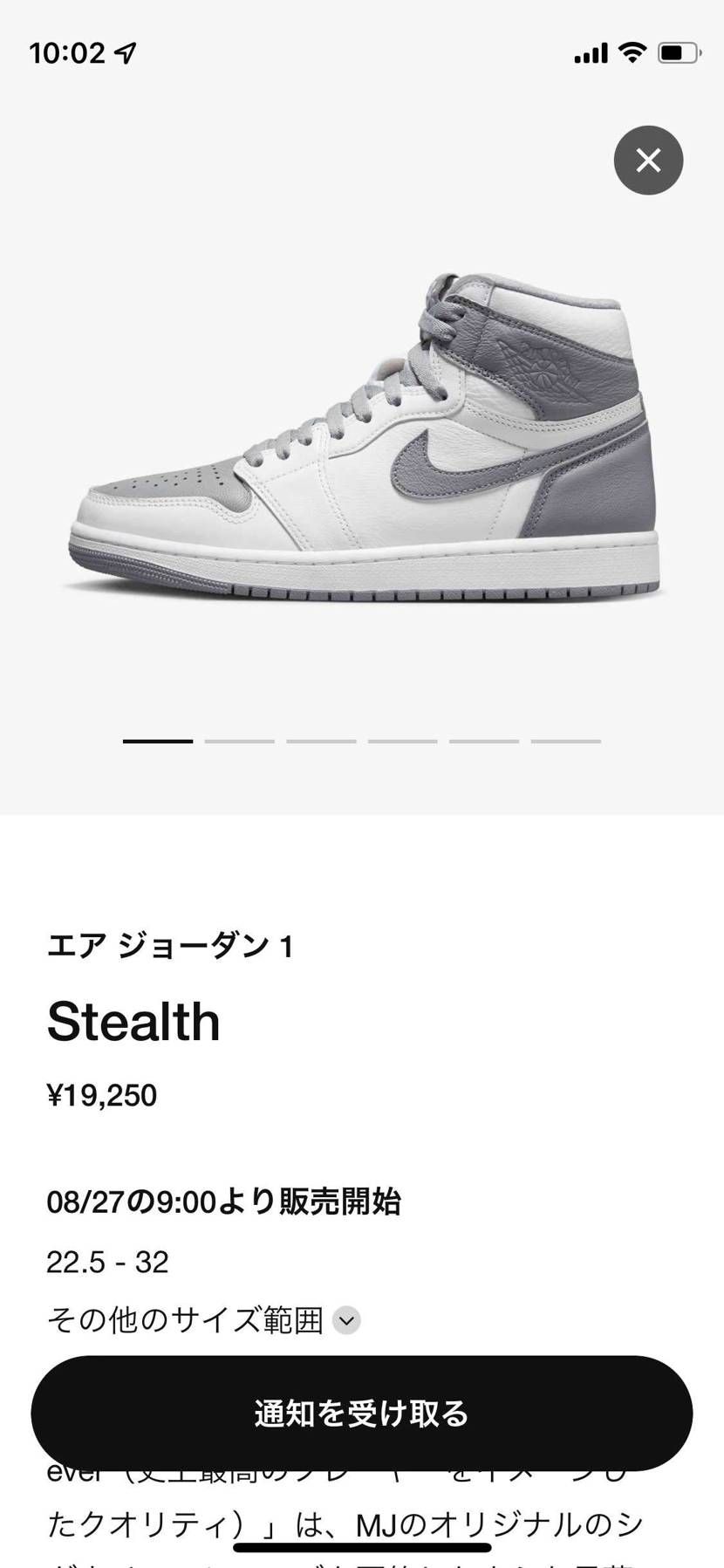The width and height of the screenshot is (724, 1568).
Task: Select the Stealth product title
Action: point(133,1021)
